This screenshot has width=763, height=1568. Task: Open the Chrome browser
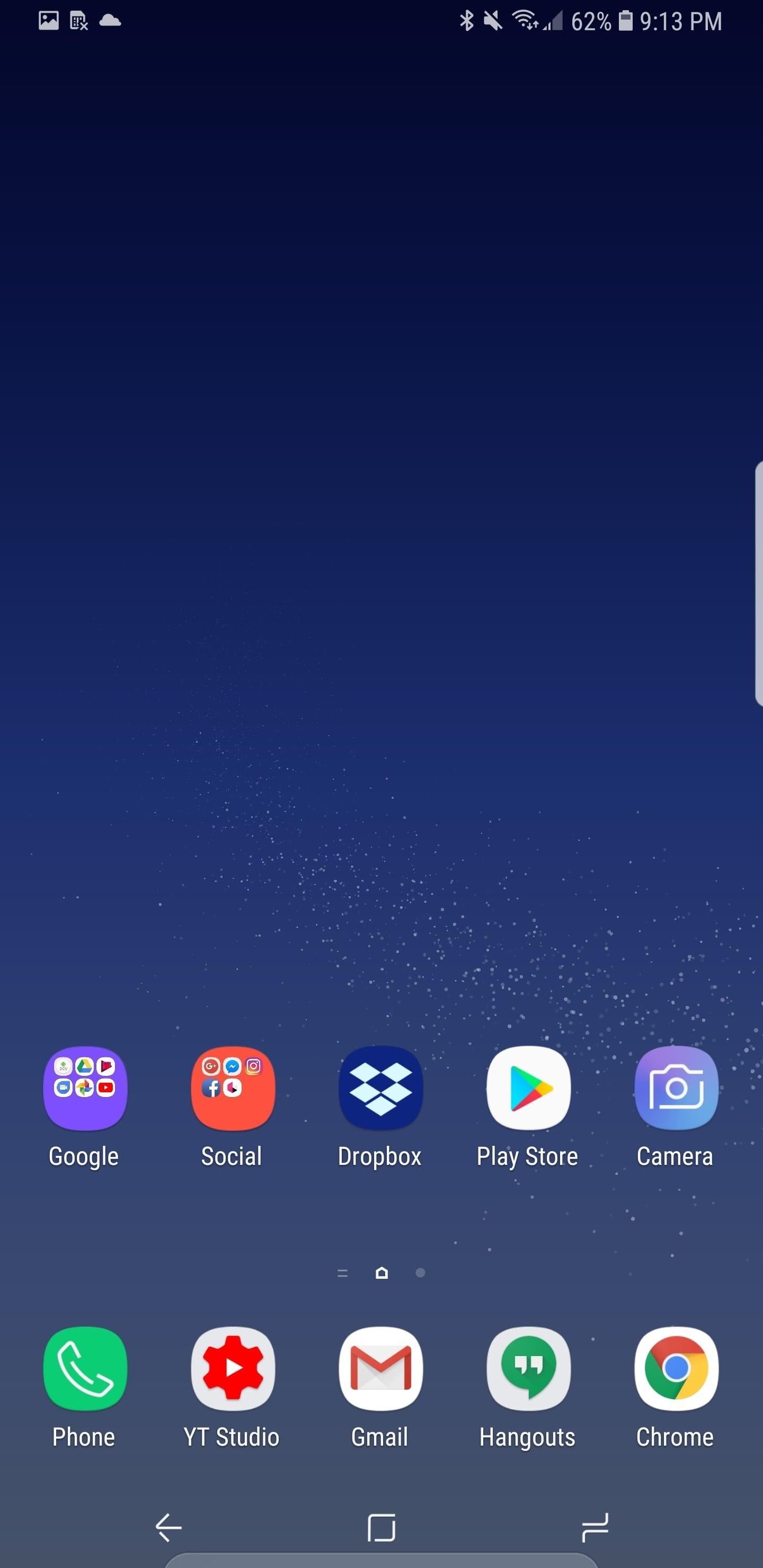676,1368
